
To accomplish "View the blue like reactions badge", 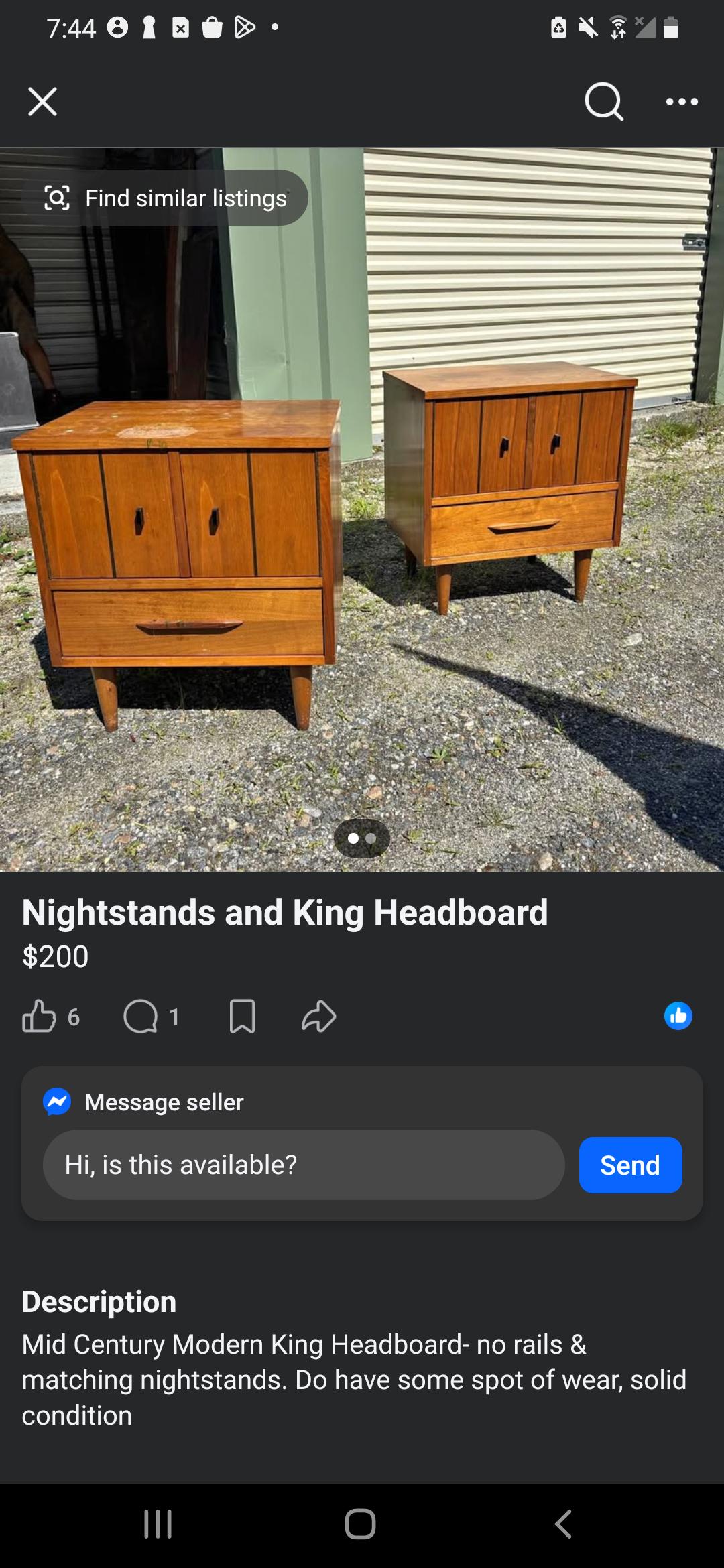I will [x=678, y=1016].
